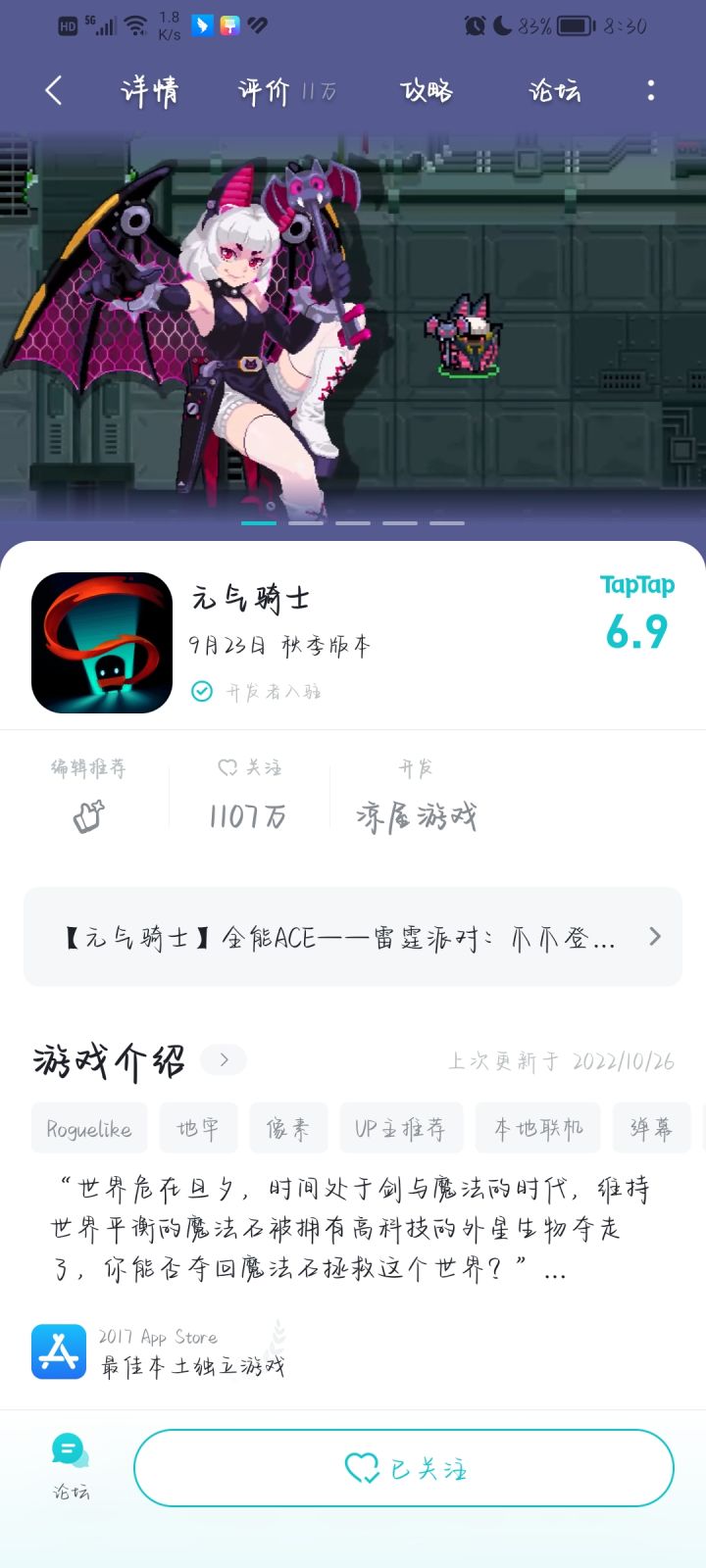Tap the 开发者入驻 verification badge
706x1568 pixels.
coord(202,691)
